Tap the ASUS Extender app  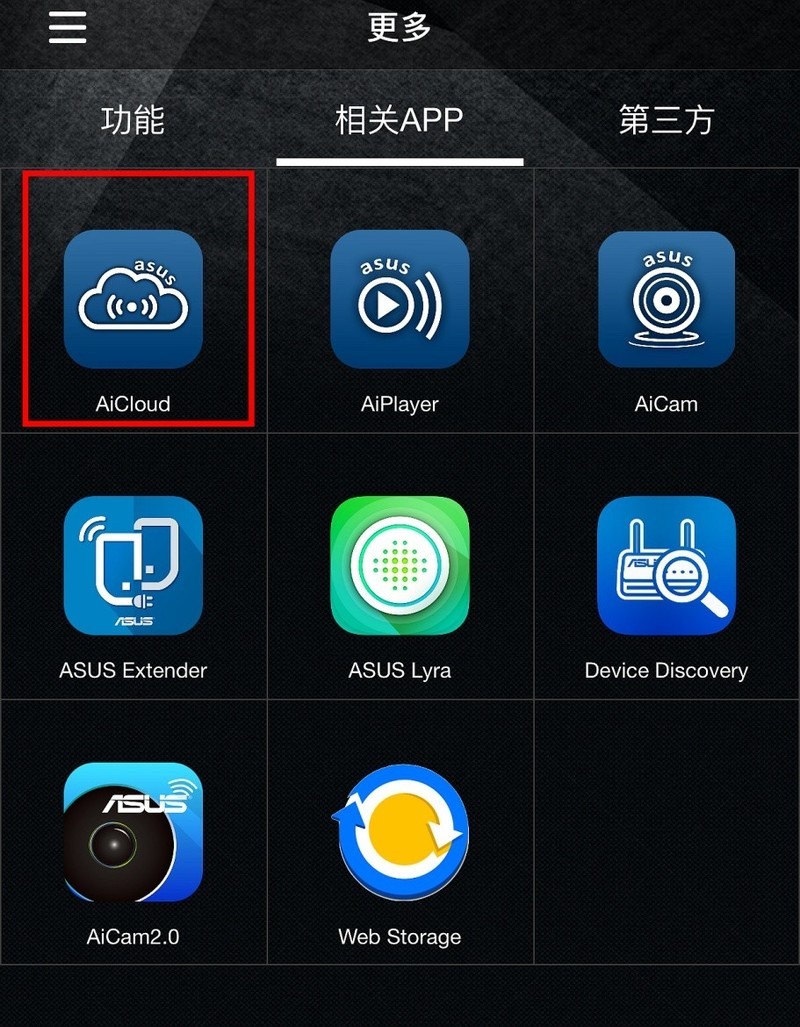[133, 566]
